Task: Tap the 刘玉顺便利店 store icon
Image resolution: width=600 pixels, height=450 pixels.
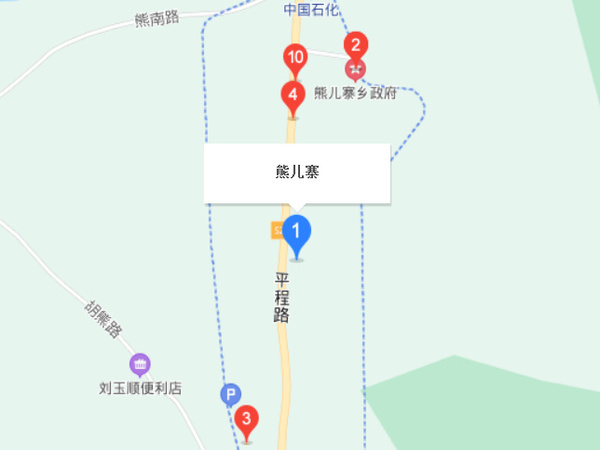Action: tap(140, 362)
